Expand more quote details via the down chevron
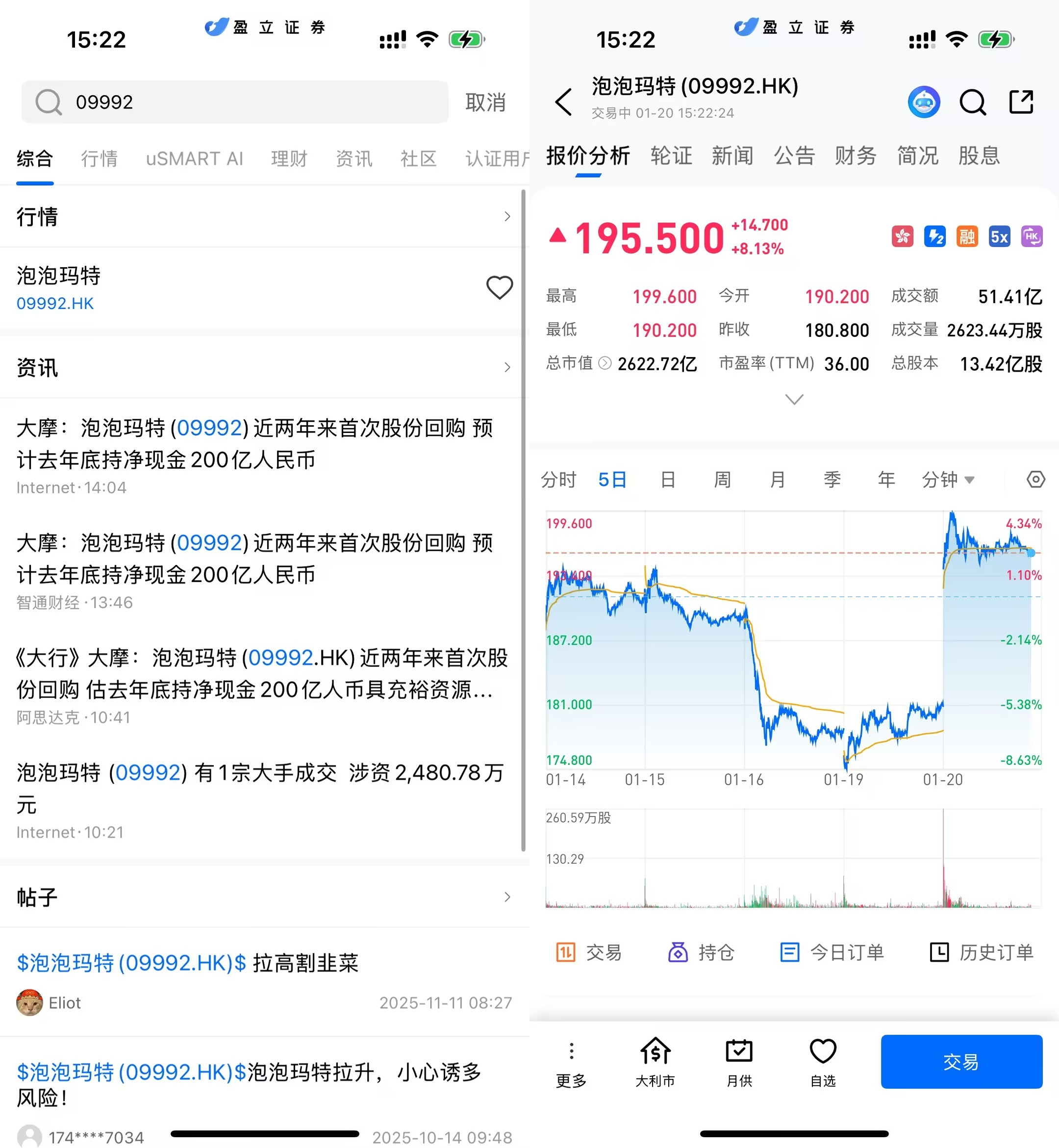Image resolution: width=1059 pixels, height=1148 pixels. (x=794, y=399)
